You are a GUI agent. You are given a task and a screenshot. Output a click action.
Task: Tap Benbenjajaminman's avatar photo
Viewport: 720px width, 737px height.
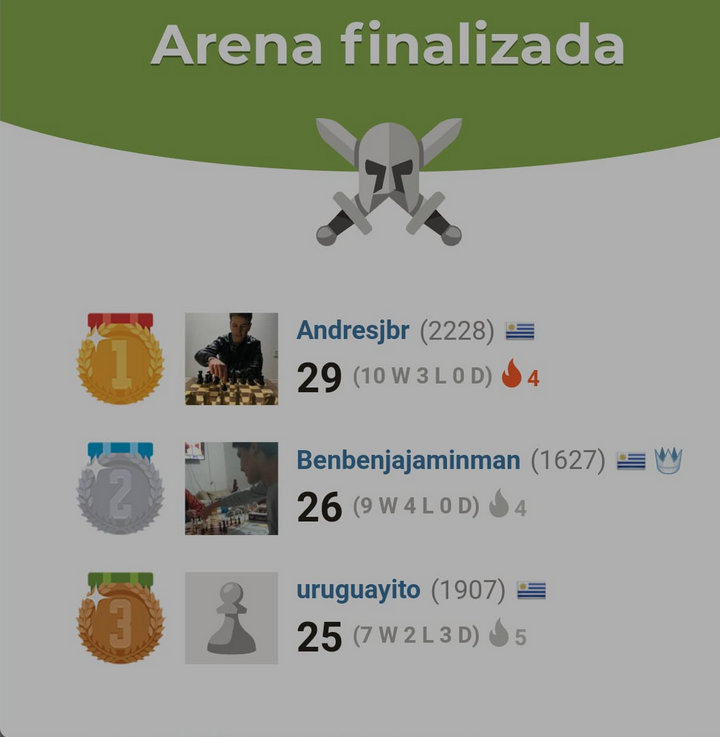231,489
